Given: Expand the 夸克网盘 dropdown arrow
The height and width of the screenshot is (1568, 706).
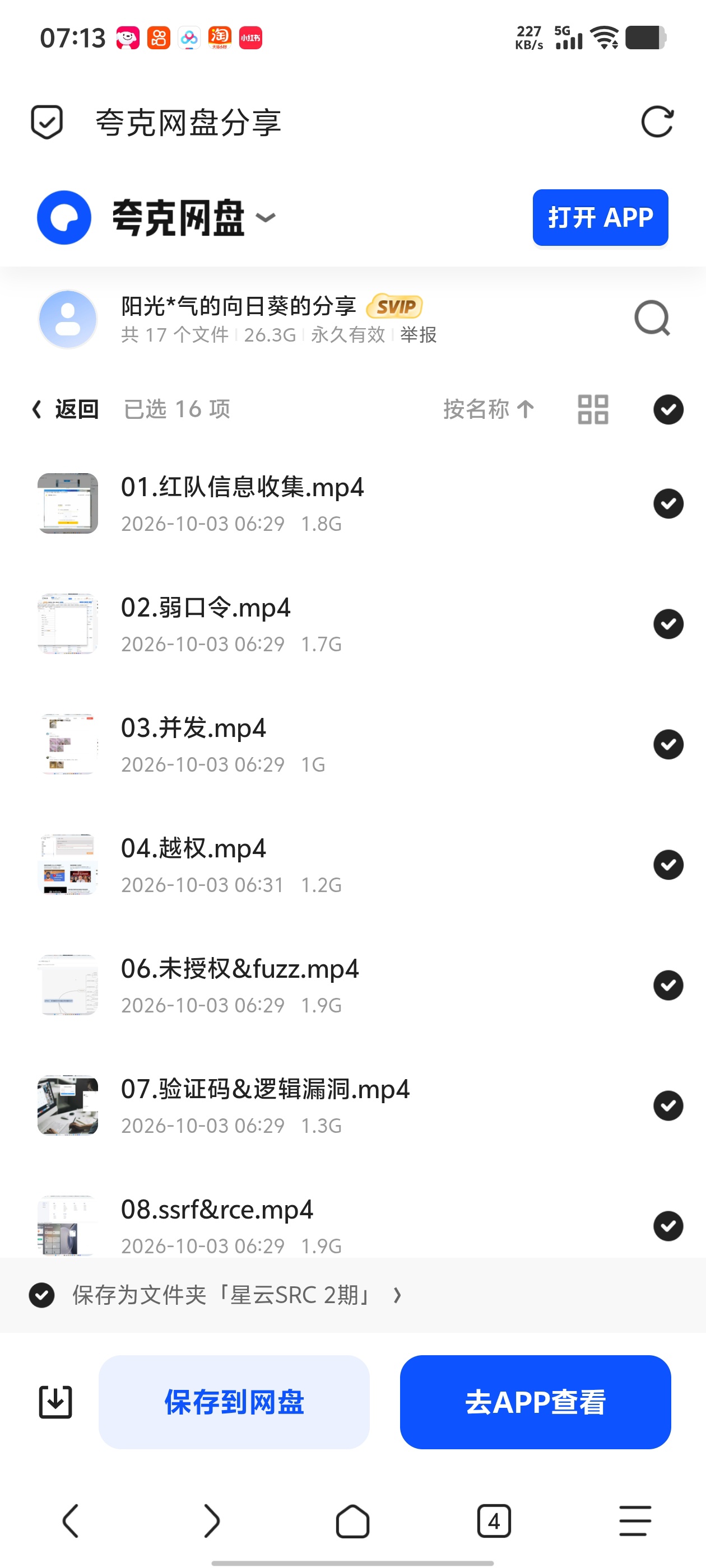Looking at the screenshot, I should pyautogui.click(x=266, y=217).
